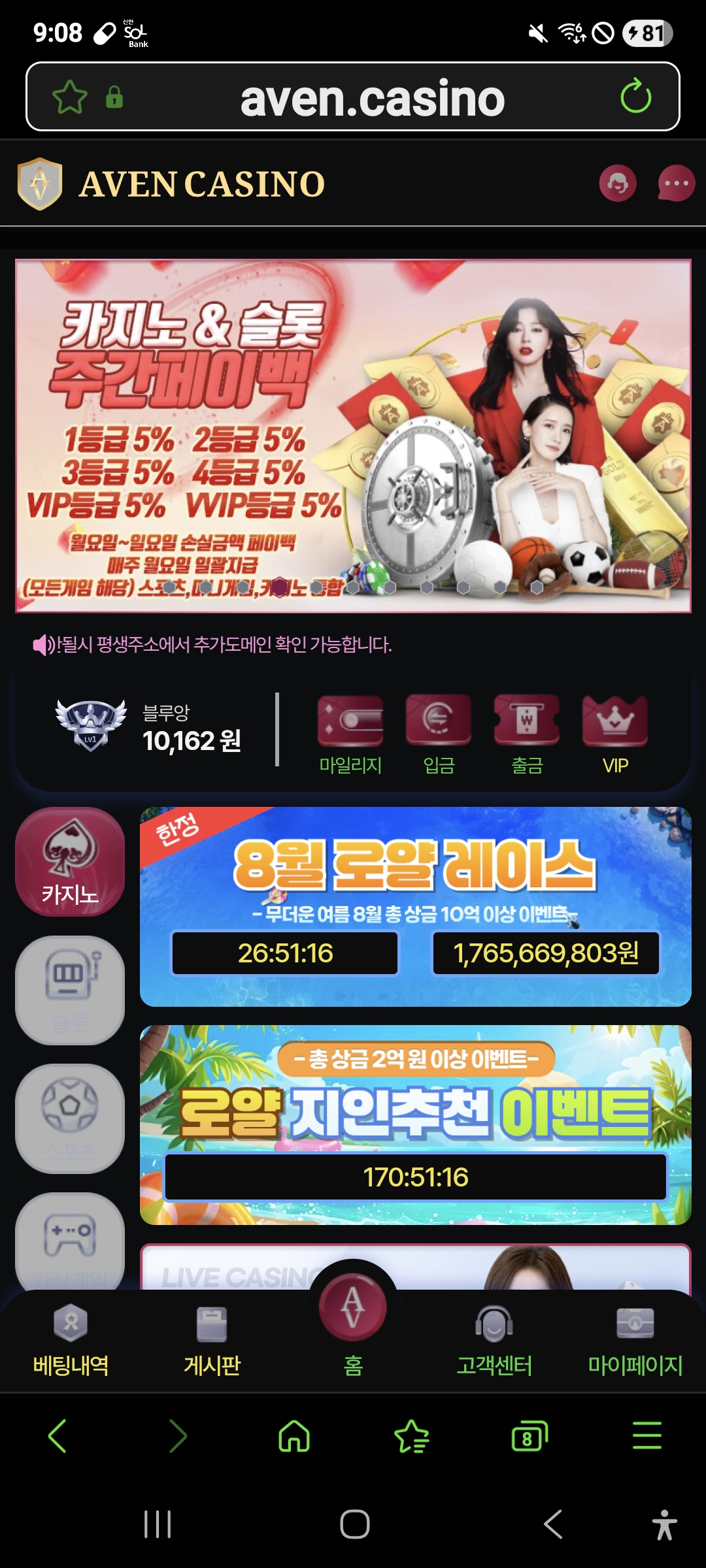Screen dimensions: 706x1568
Task: Open the browser hamburger menu
Action: pyautogui.click(x=647, y=1436)
